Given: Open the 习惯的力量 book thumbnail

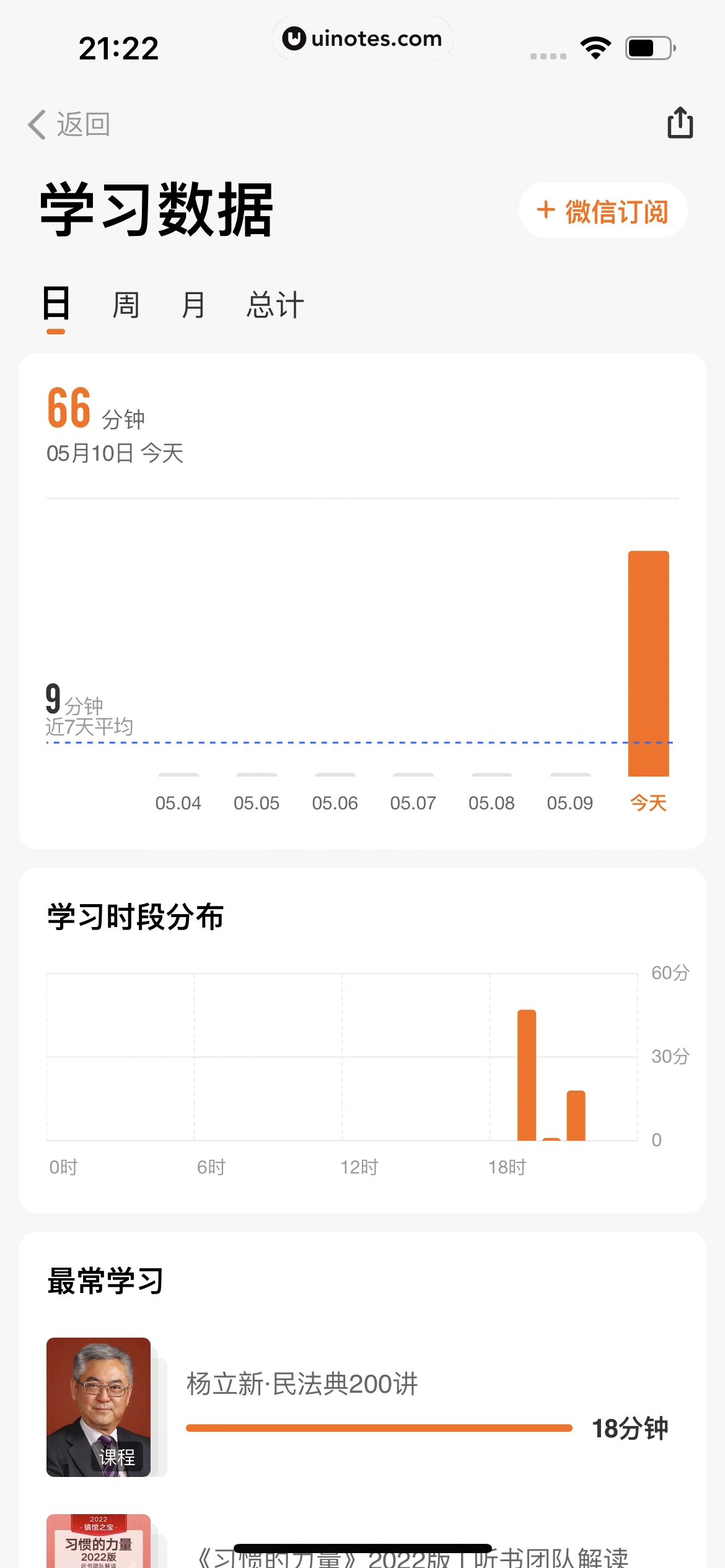Looking at the screenshot, I should [99, 1542].
